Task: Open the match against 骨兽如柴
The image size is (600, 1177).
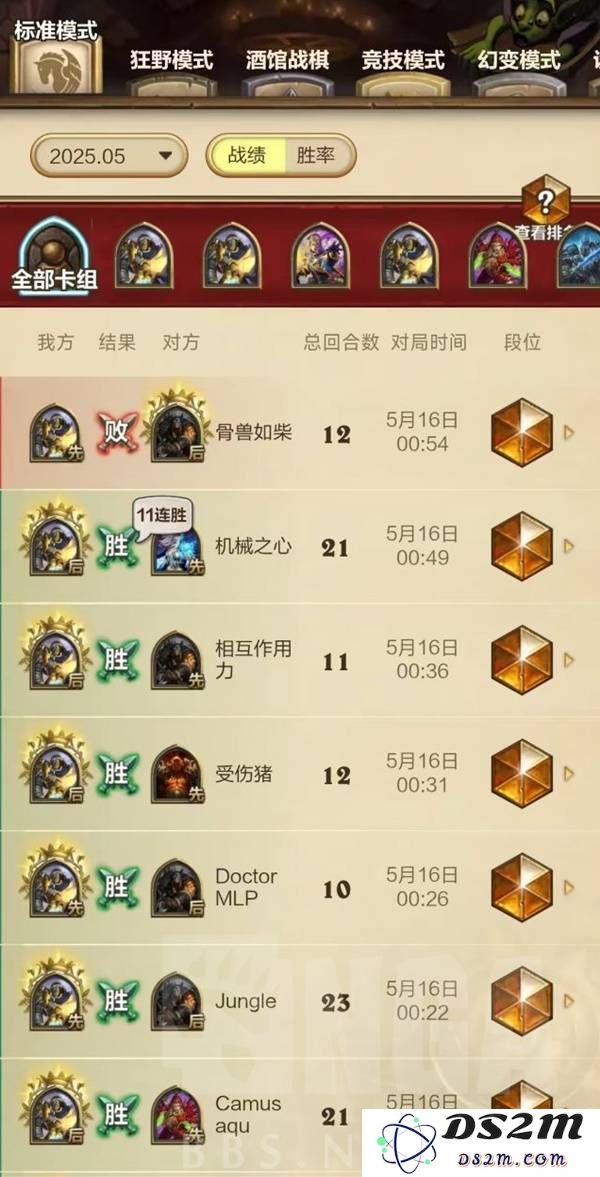Action: (300, 433)
